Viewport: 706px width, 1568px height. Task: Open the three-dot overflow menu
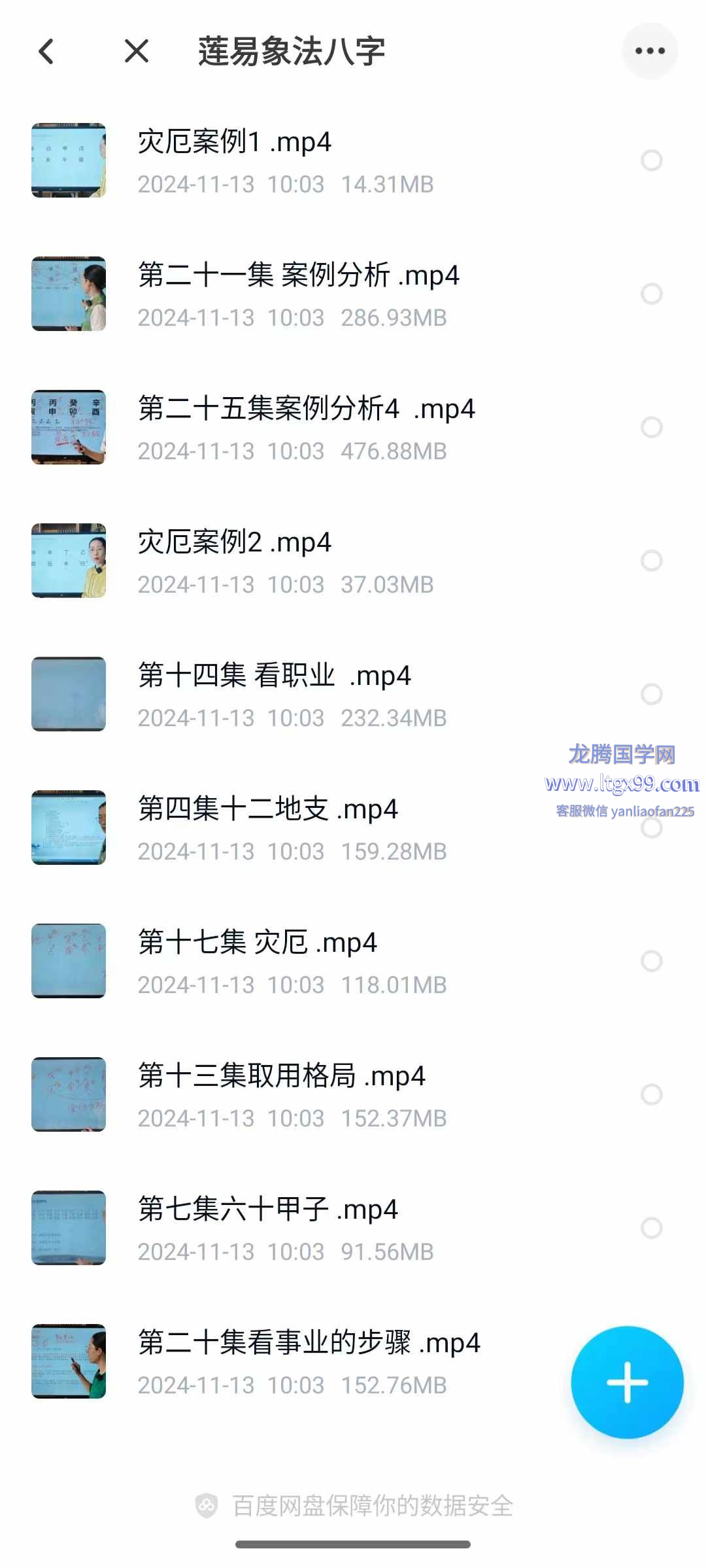coord(650,51)
